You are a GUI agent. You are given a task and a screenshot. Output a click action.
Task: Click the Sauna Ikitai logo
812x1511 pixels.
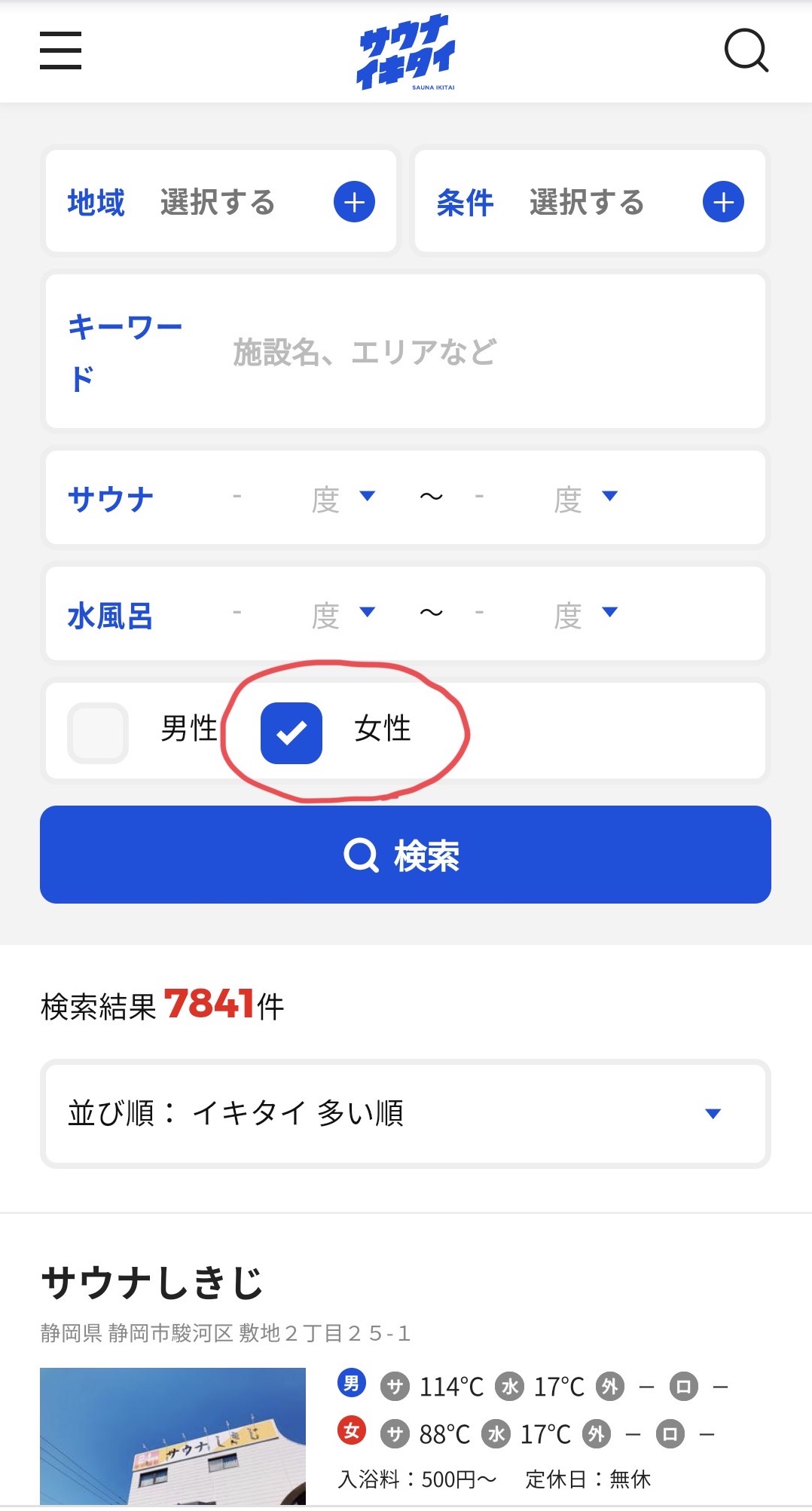click(x=406, y=53)
